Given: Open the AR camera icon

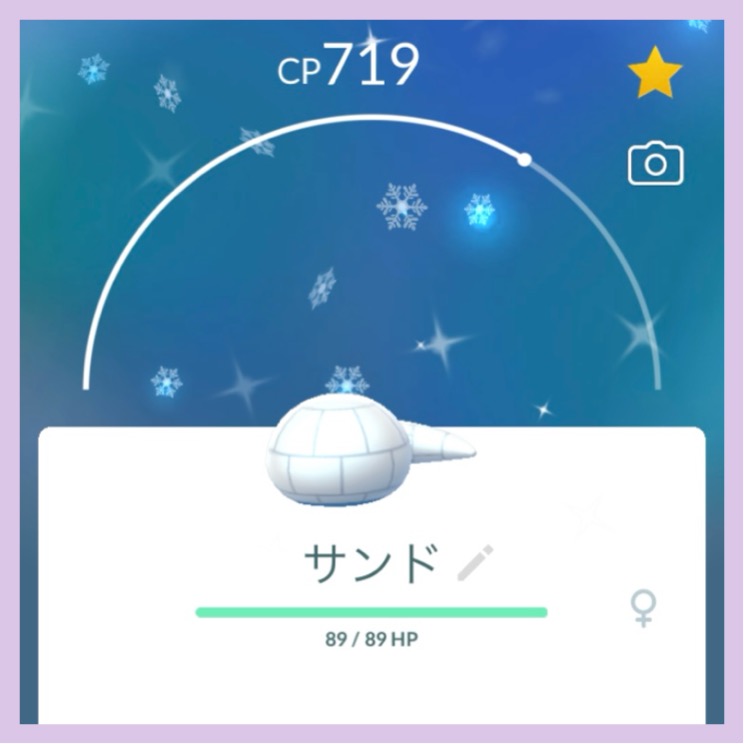Looking at the screenshot, I should [655, 164].
